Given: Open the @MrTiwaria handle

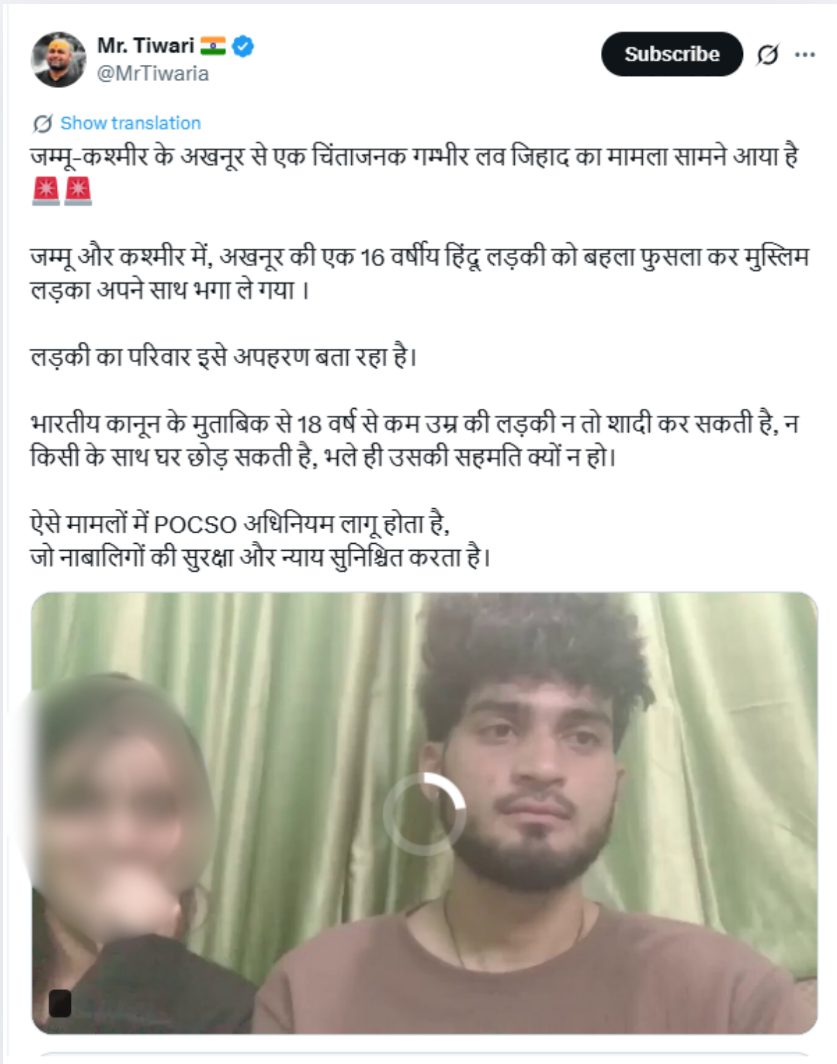Looking at the screenshot, I should point(153,74).
